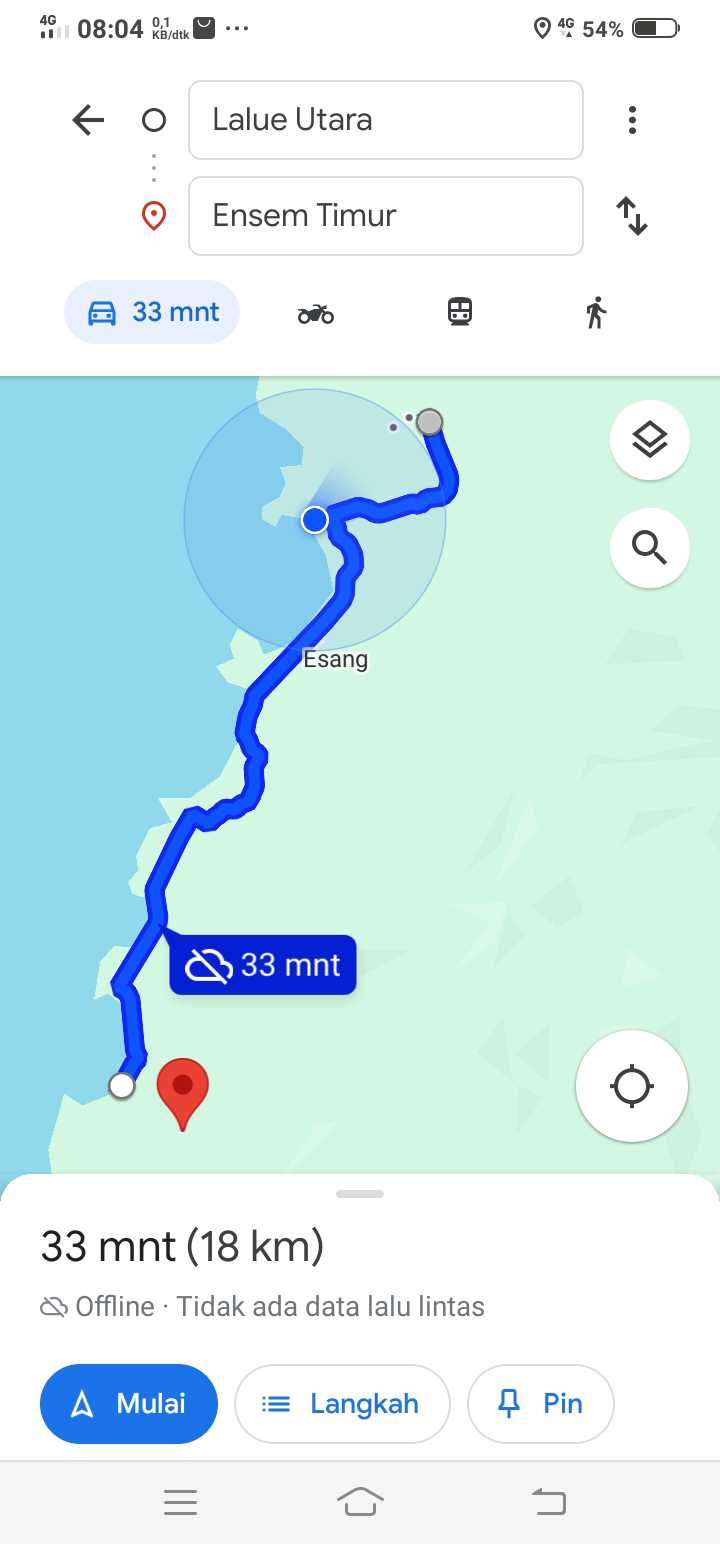Viewport: 720px width, 1544px height.
Task: Switch to walking mode
Action: [x=596, y=312]
